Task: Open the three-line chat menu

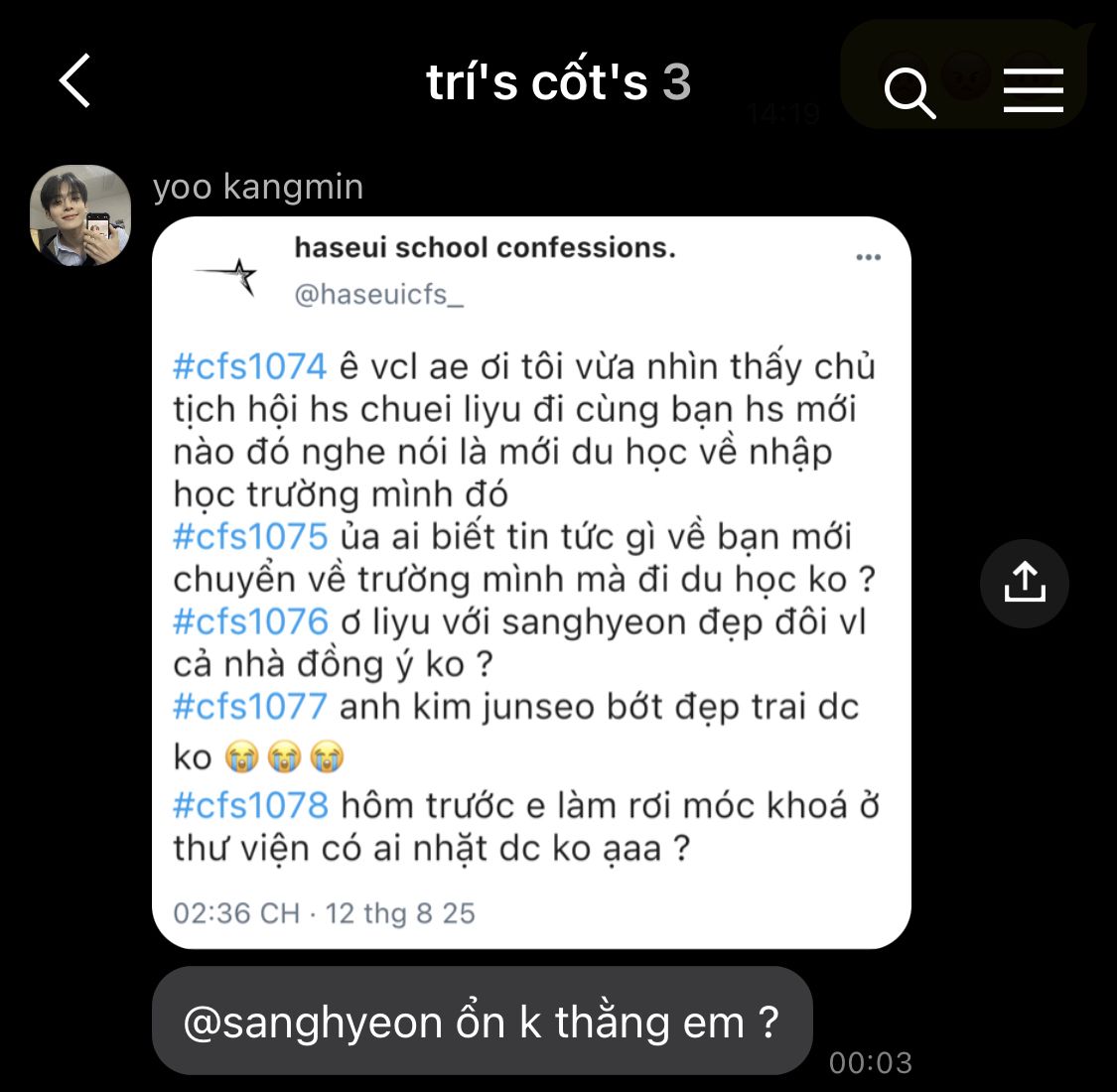Action: (1033, 90)
